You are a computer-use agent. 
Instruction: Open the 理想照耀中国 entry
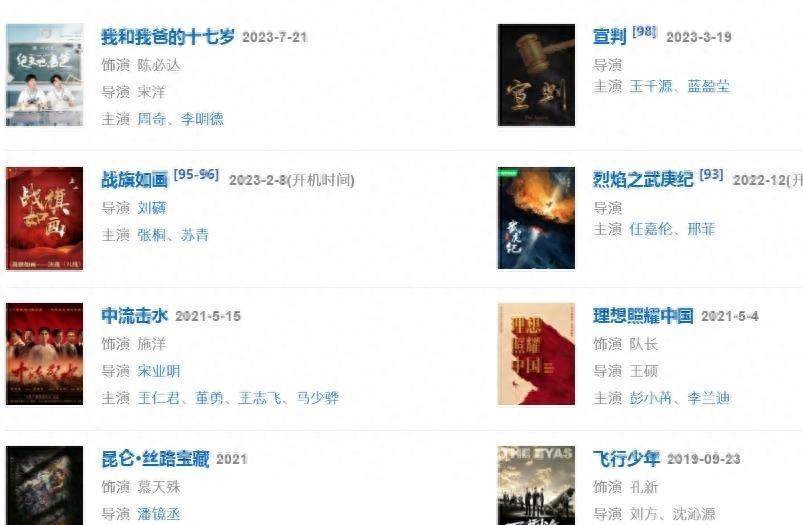pos(642,316)
